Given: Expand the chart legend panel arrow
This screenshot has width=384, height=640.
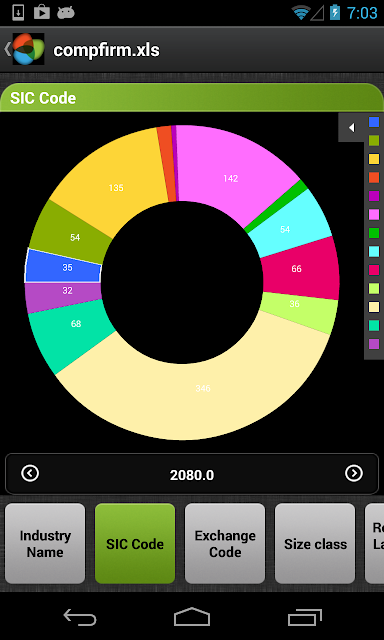Looking at the screenshot, I should (351, 128).
